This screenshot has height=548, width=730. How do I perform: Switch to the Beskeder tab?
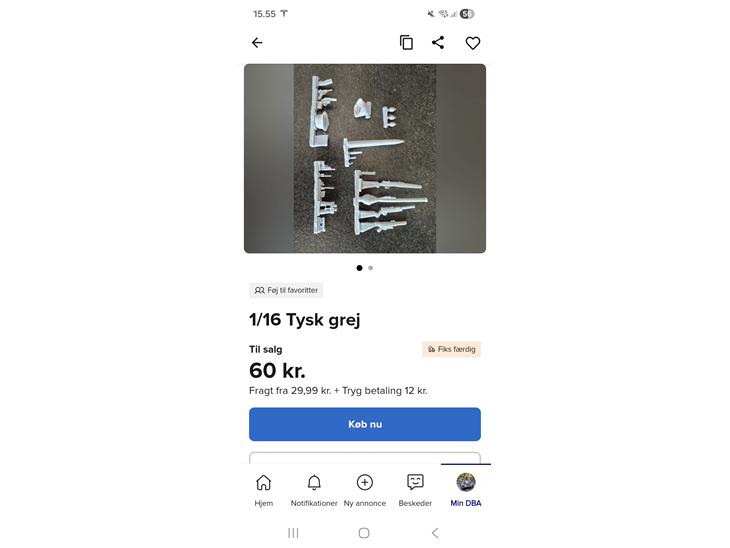tap(415, 490)
